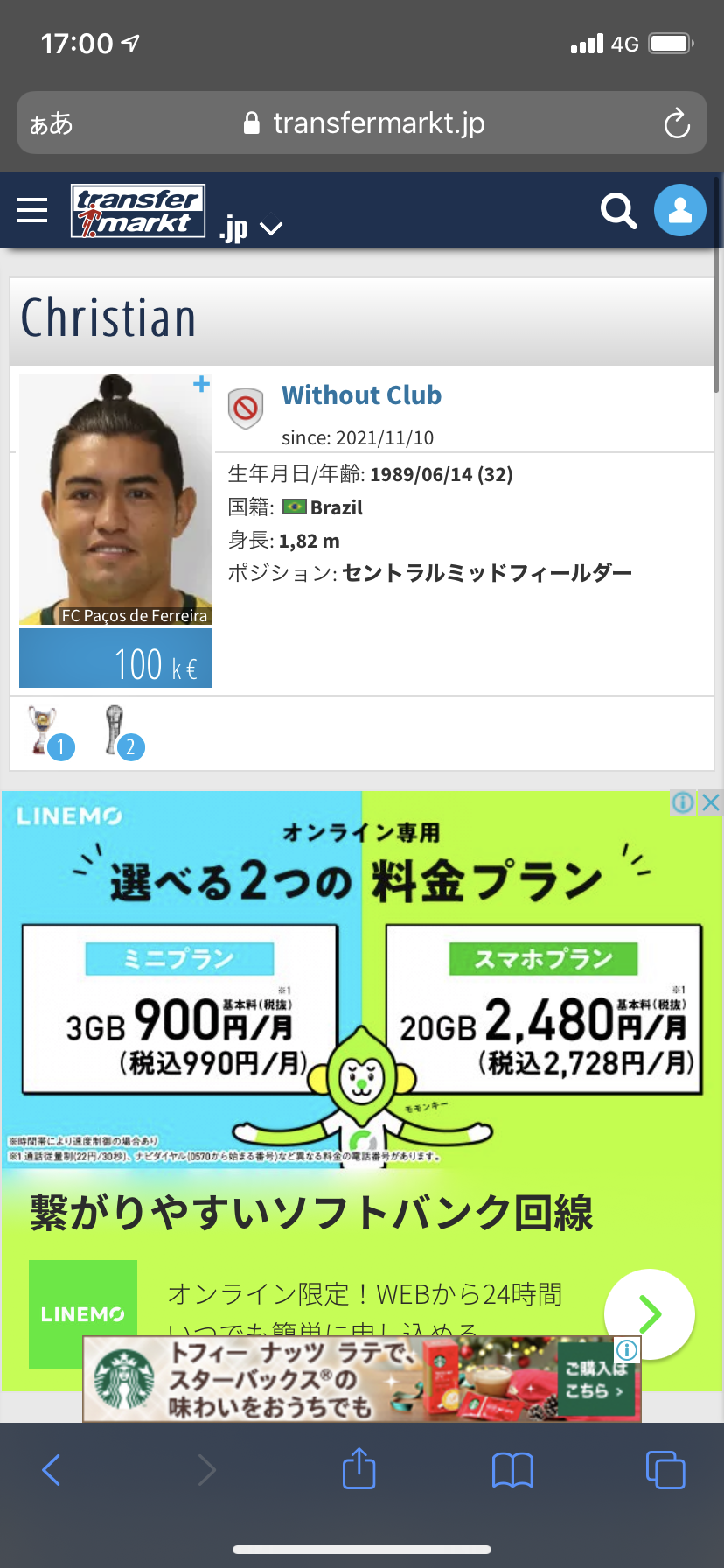The height and width of the screenshot is (1568, 724).
Task: Expand the .jp country dropdown
Action: coord(252,228)
